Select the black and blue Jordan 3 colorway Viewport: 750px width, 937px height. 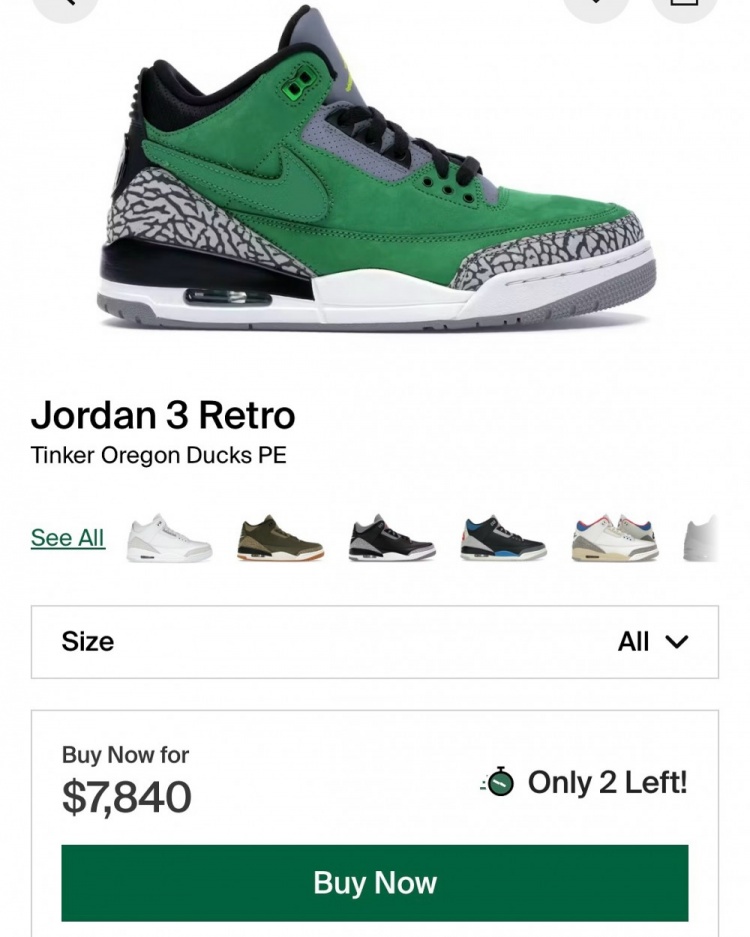click(x=504, y=539)
